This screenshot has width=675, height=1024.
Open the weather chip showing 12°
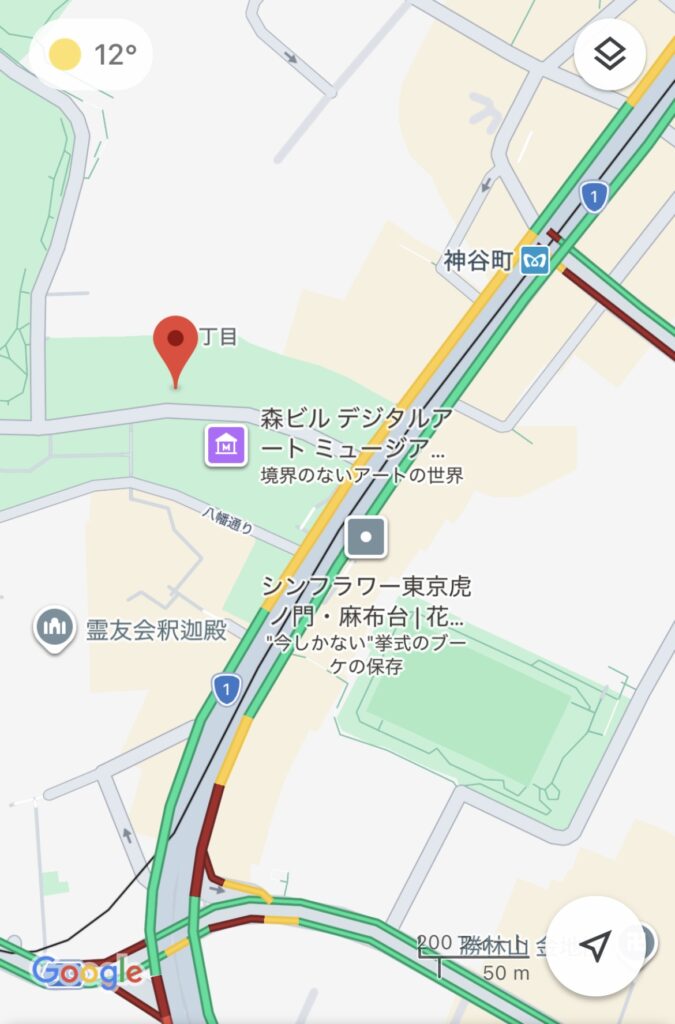[x=92, y=54]
